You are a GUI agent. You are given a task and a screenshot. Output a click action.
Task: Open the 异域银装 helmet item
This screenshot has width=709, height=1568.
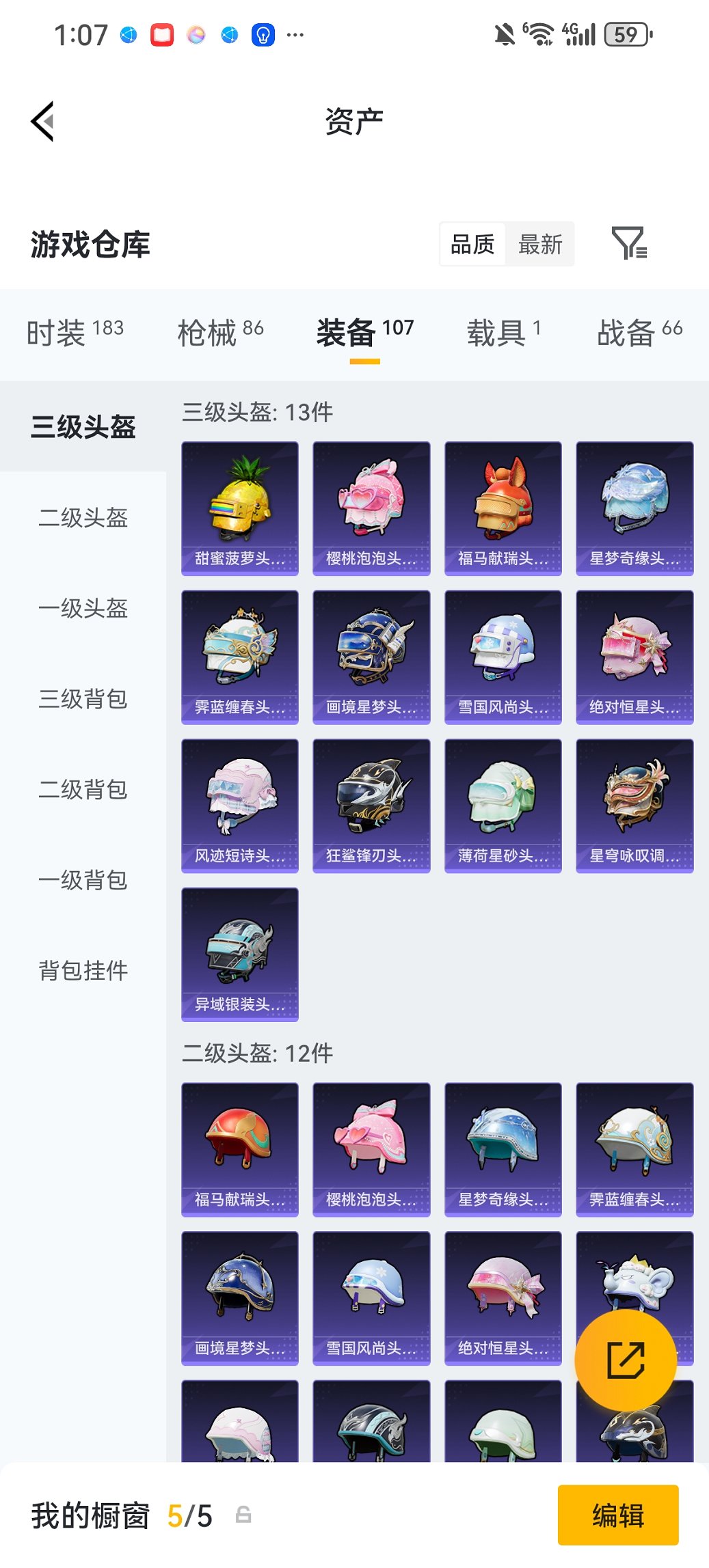pos(240,955)
